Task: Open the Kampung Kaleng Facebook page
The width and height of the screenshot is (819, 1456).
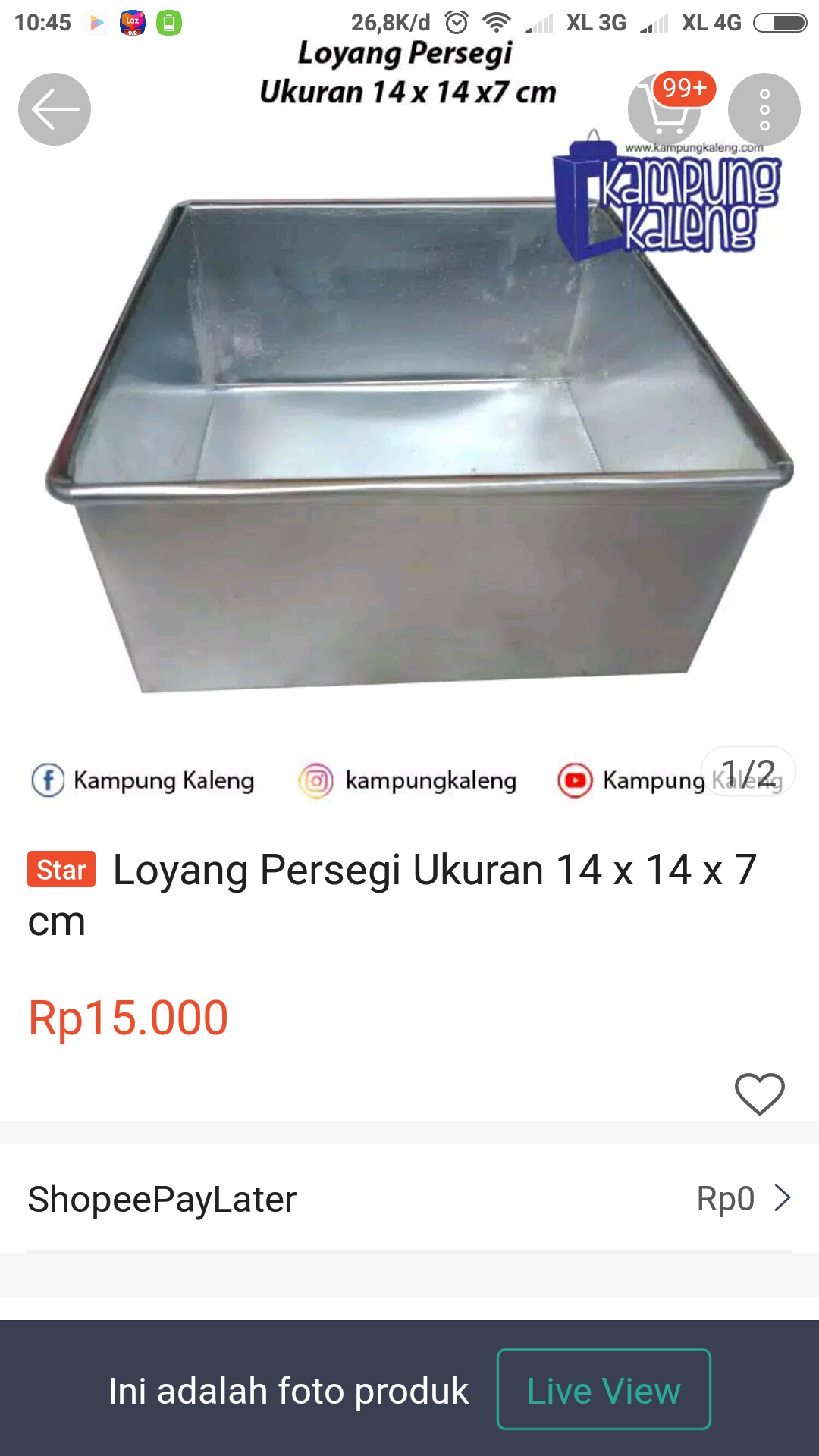Action: click(144, 780)
